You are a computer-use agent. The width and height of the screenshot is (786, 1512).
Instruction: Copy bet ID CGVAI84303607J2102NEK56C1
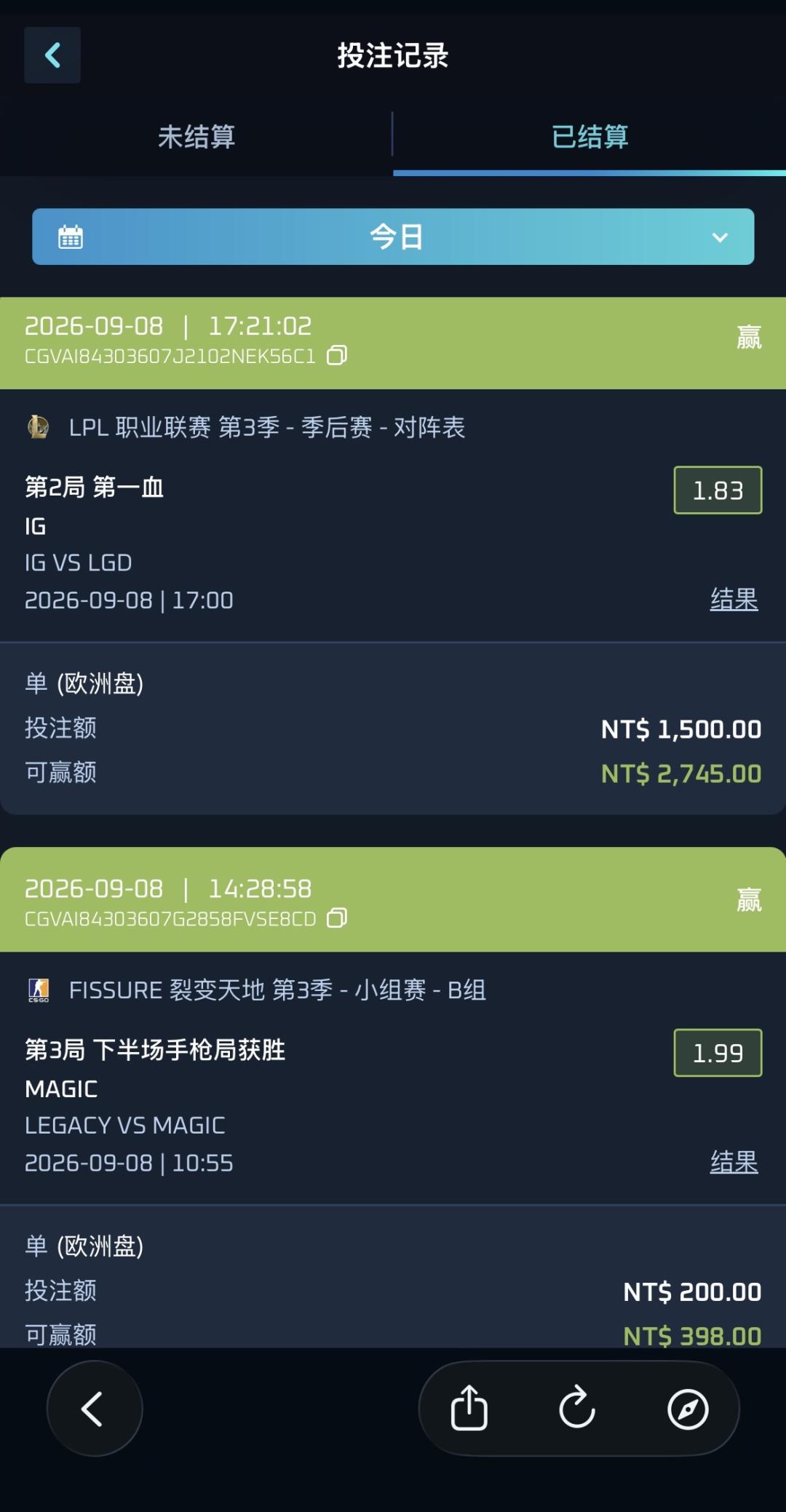click(337, 355)
